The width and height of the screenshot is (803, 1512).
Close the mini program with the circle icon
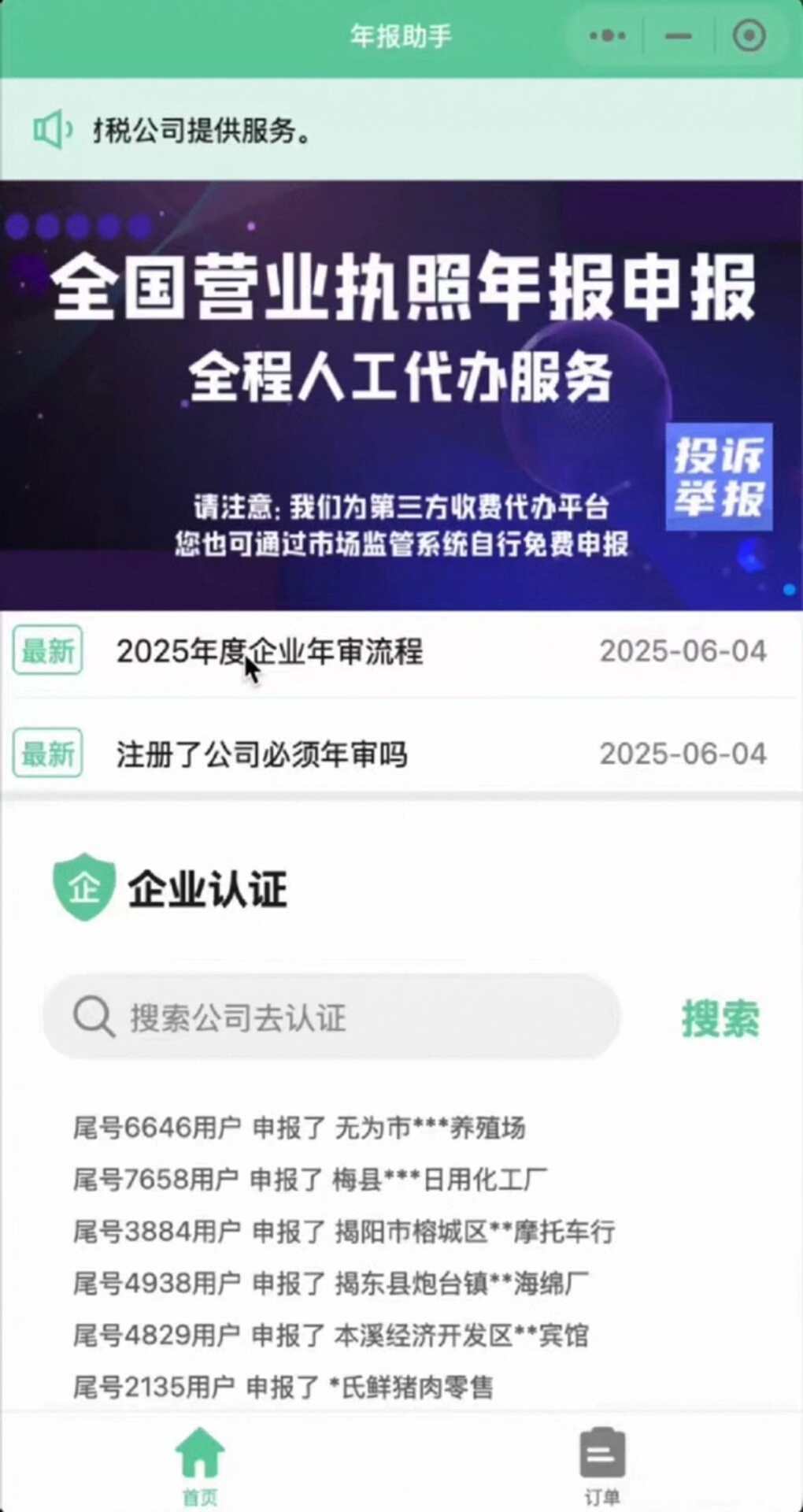pyautogui.click(x=748, y=36)
